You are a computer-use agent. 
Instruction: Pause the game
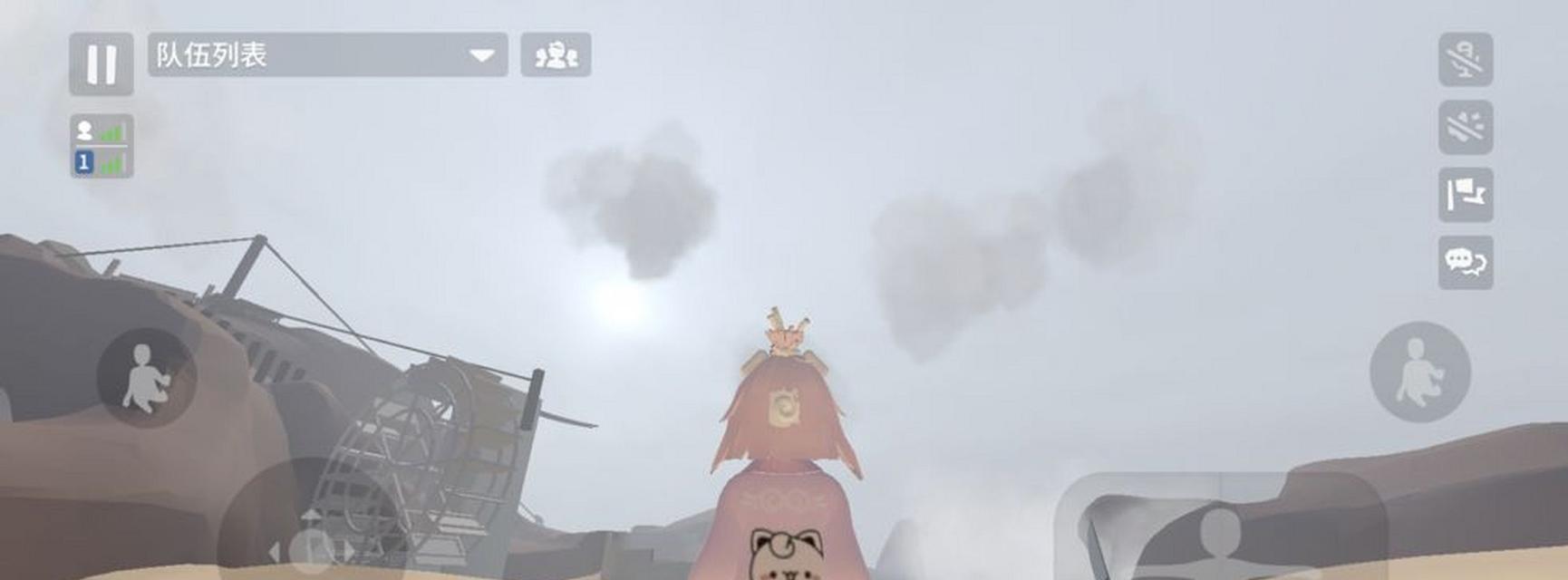tap(101, 64)
